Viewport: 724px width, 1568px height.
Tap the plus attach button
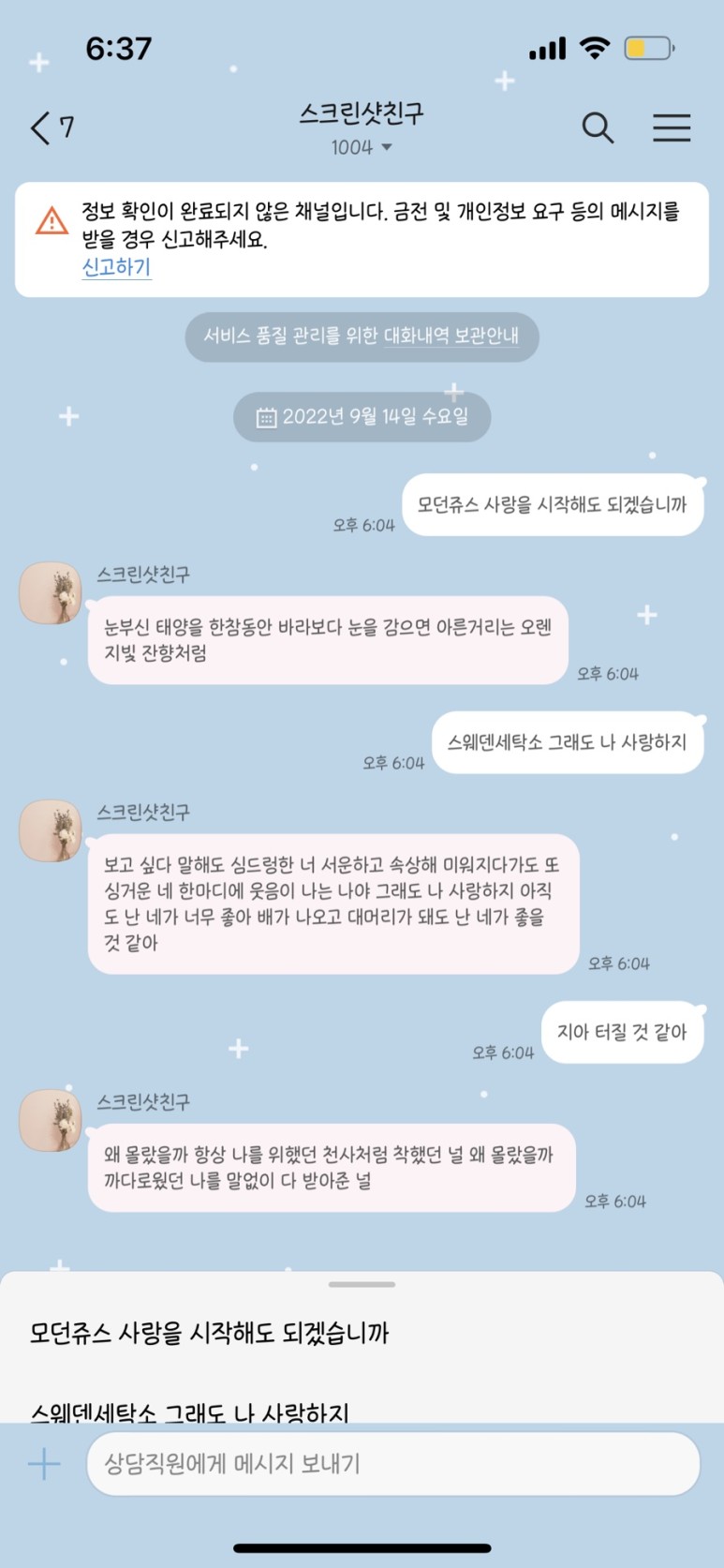(x=43, y=1463)
